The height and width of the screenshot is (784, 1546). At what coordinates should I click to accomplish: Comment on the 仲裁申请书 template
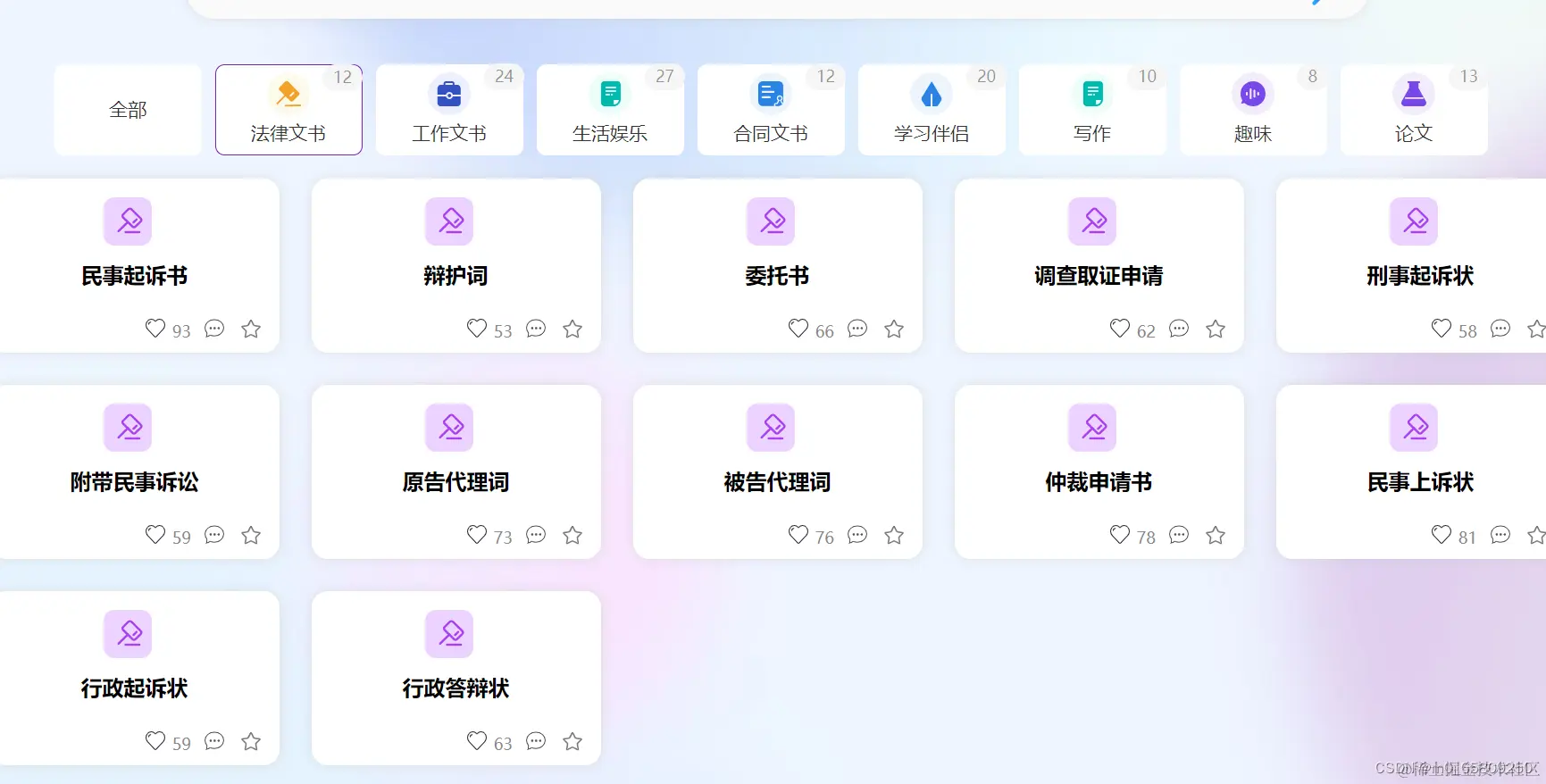coord(1179,535)
